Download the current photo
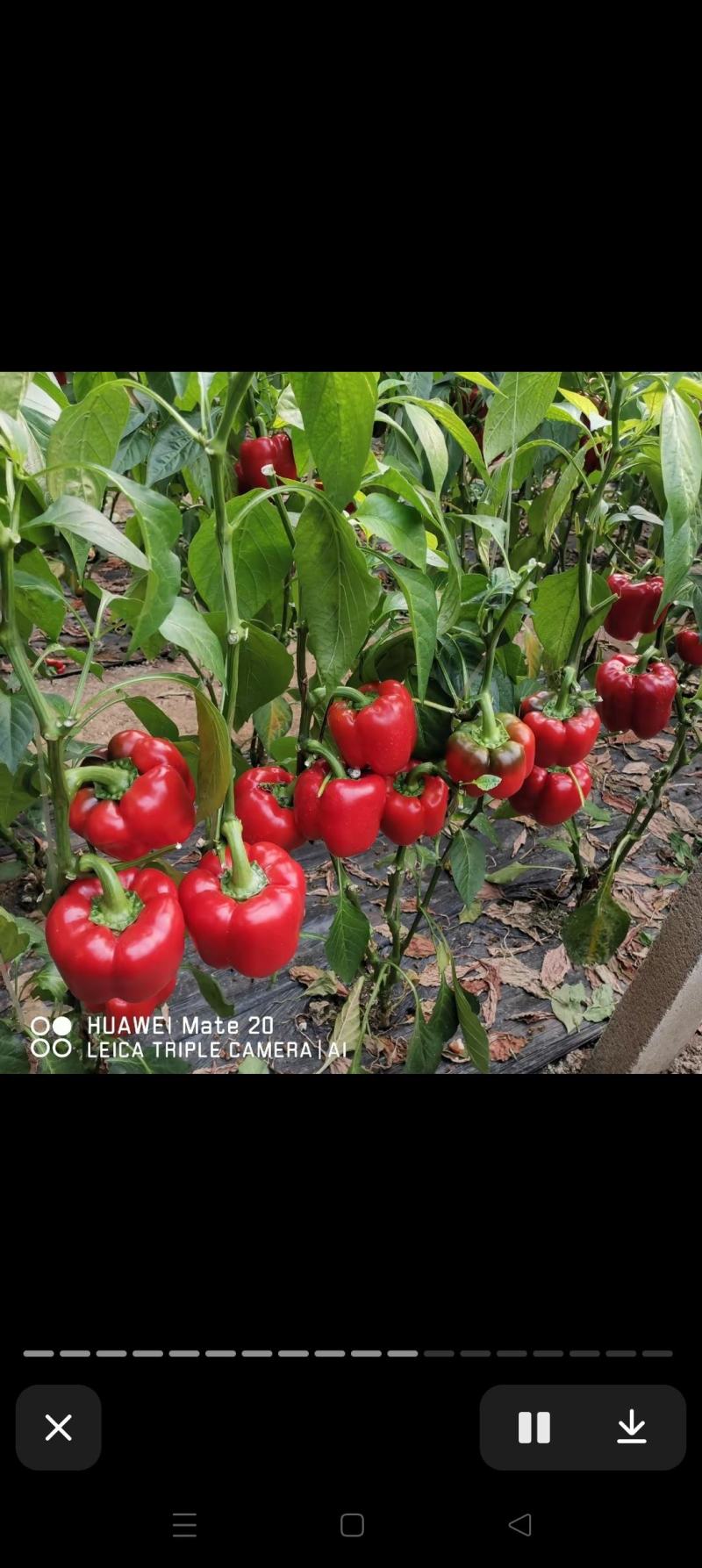Screen dimensions: 702x1568 [632, 1428]
